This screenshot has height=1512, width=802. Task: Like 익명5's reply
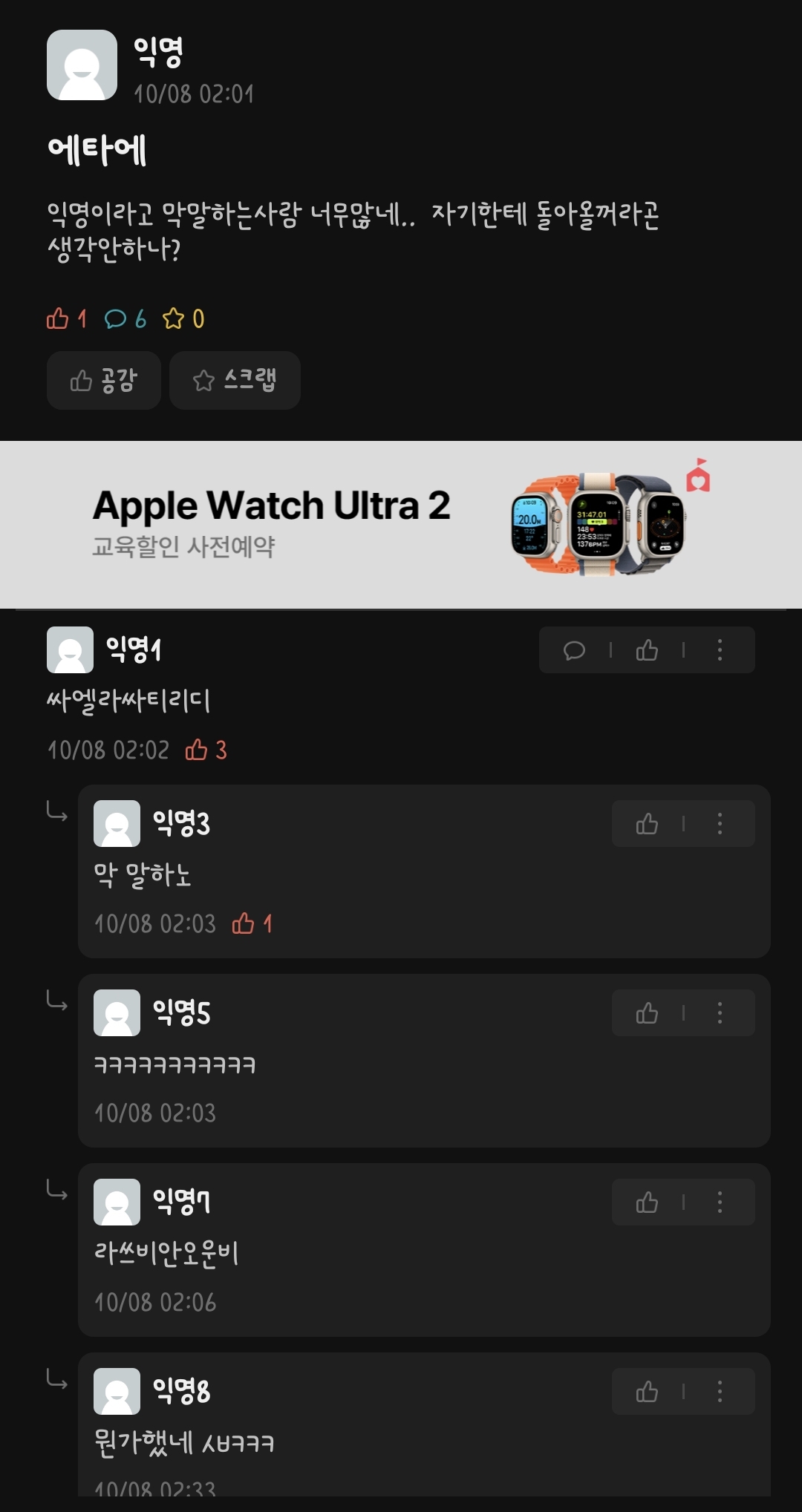(647, 1013)
